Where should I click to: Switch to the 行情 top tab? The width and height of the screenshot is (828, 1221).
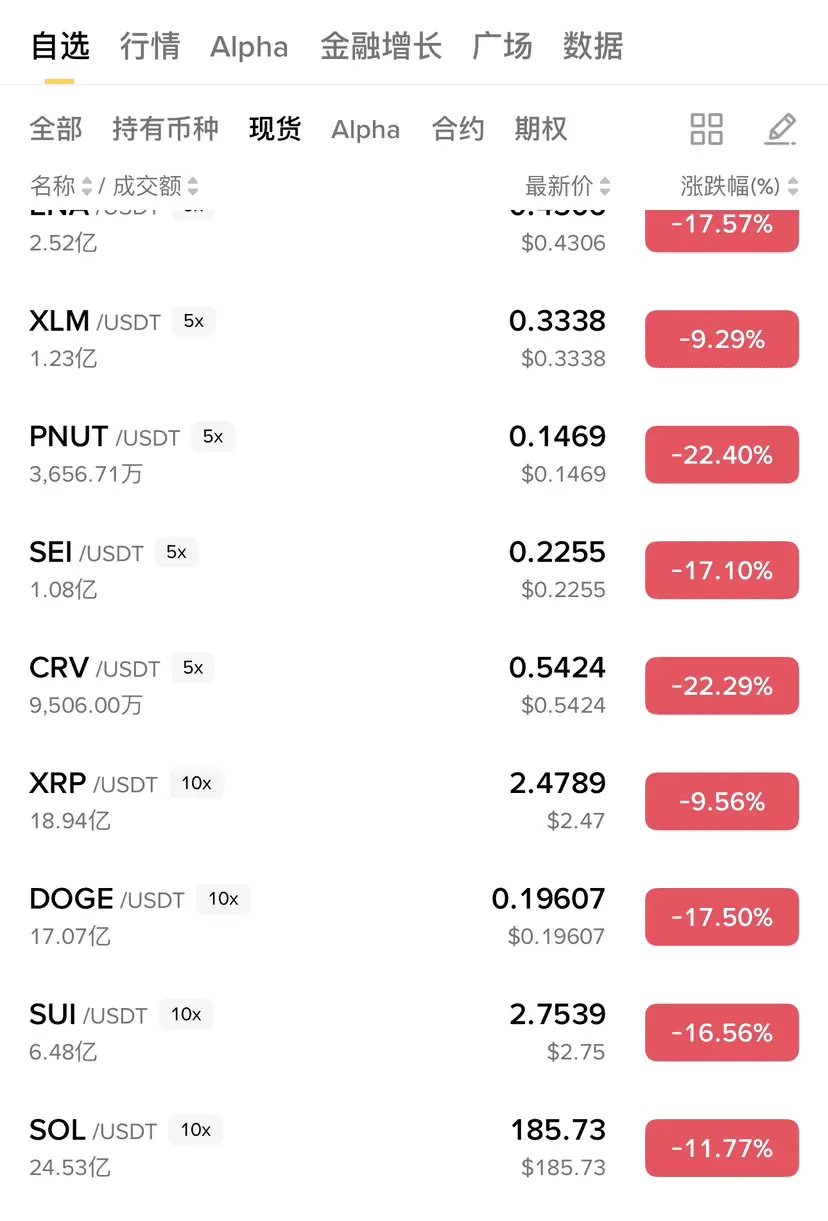(150, 46)
